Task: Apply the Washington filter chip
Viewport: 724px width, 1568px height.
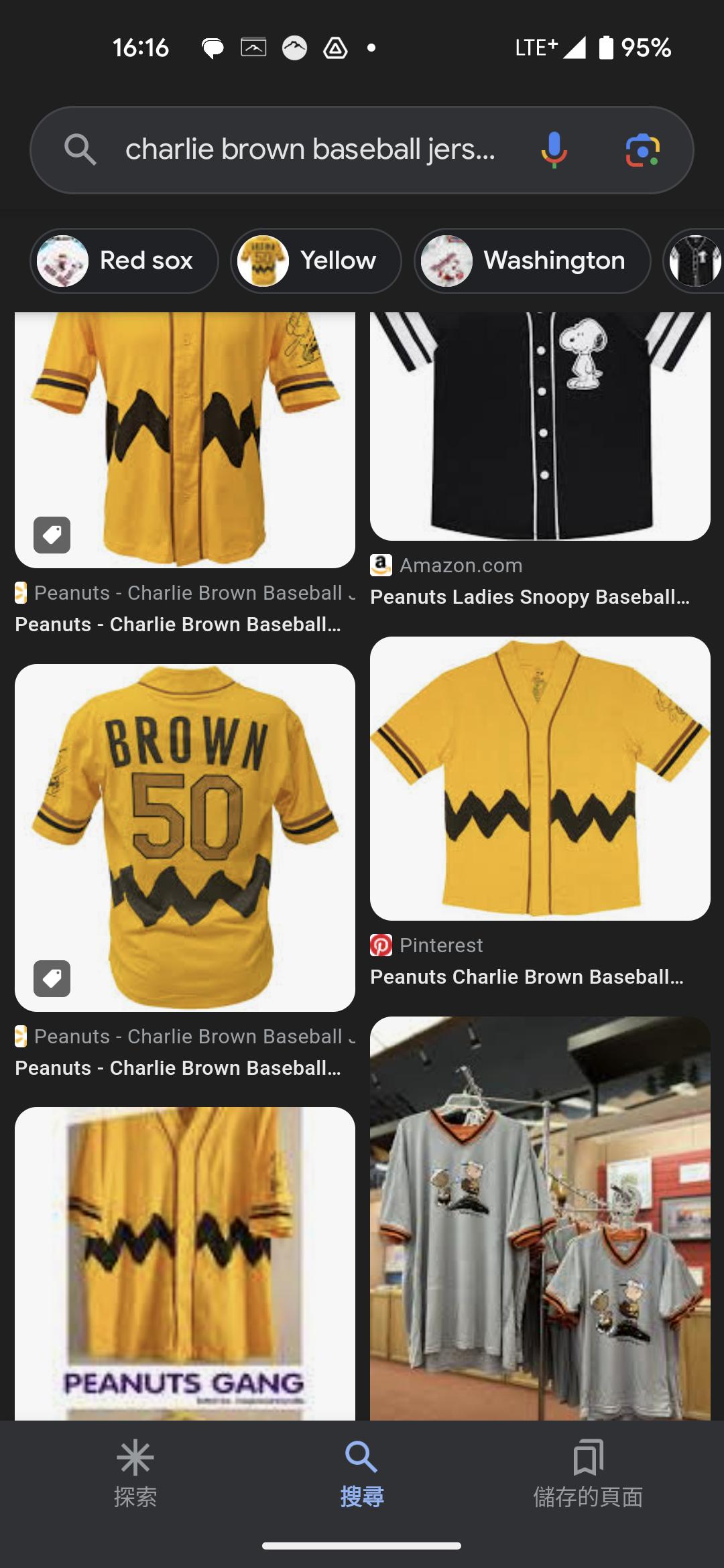Action: coord(532,261)
